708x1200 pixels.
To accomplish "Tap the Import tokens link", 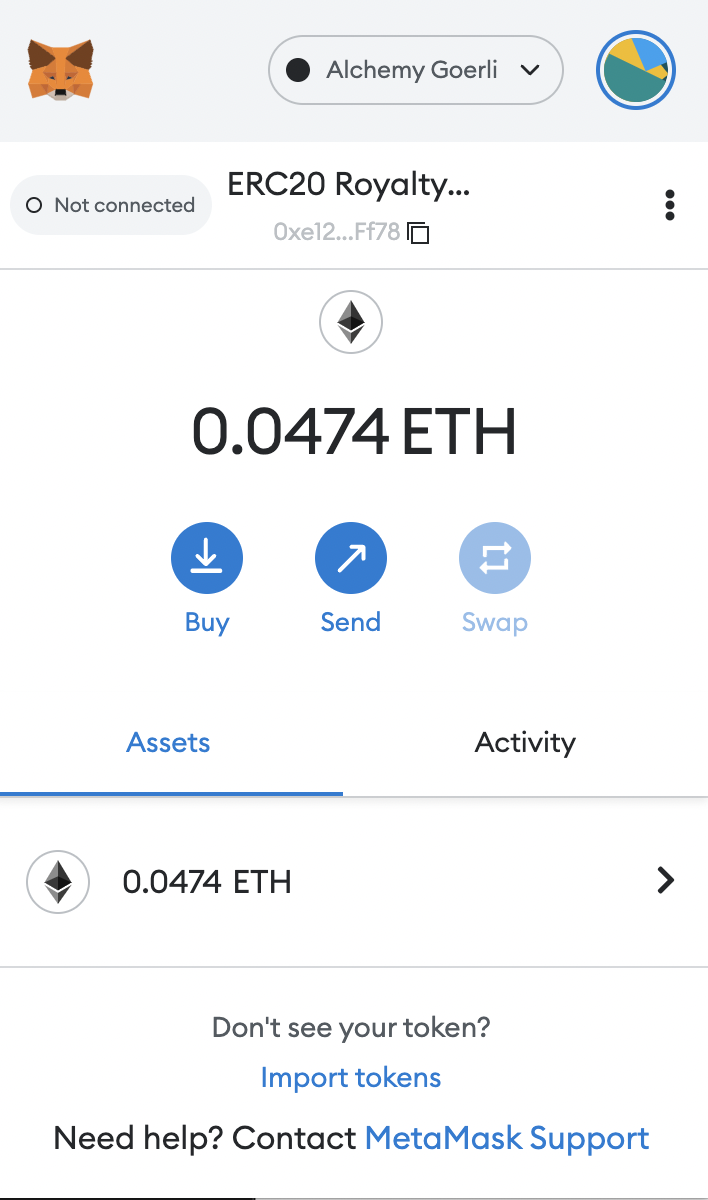I will [350, 1077].
